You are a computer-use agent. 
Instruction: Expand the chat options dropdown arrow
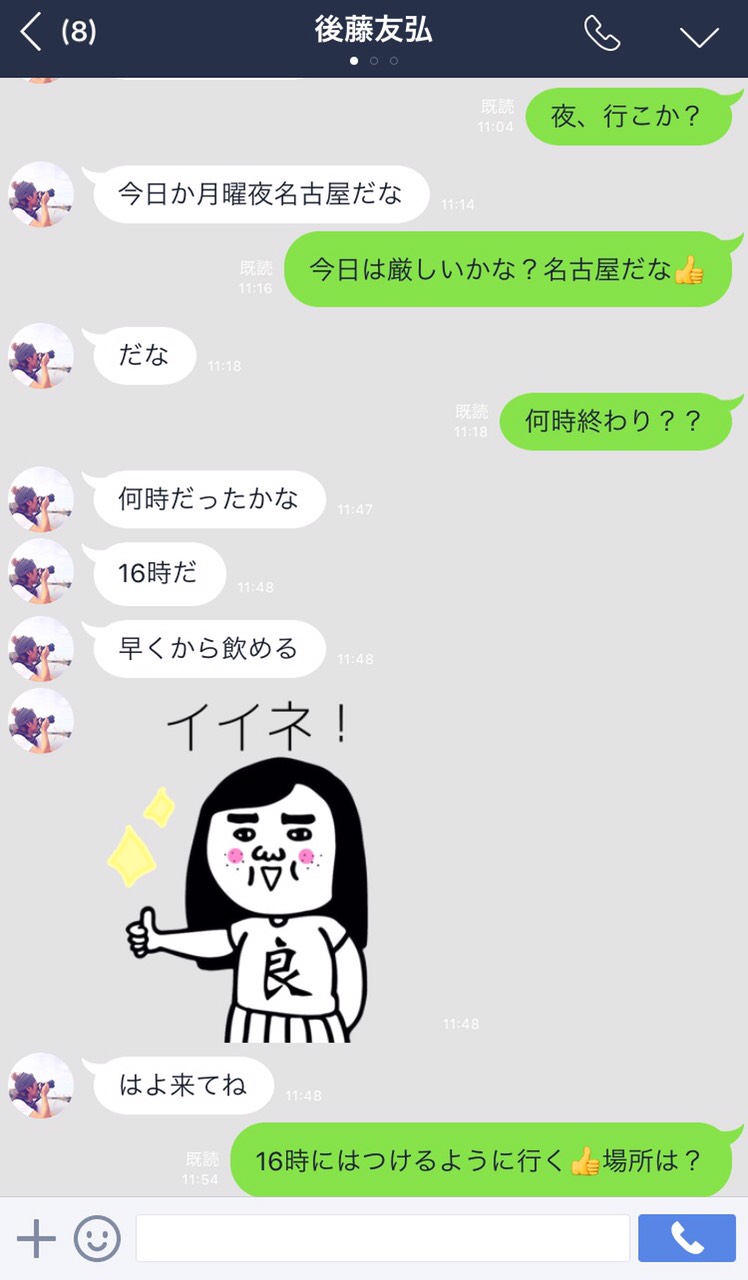(x=699, y=36)
